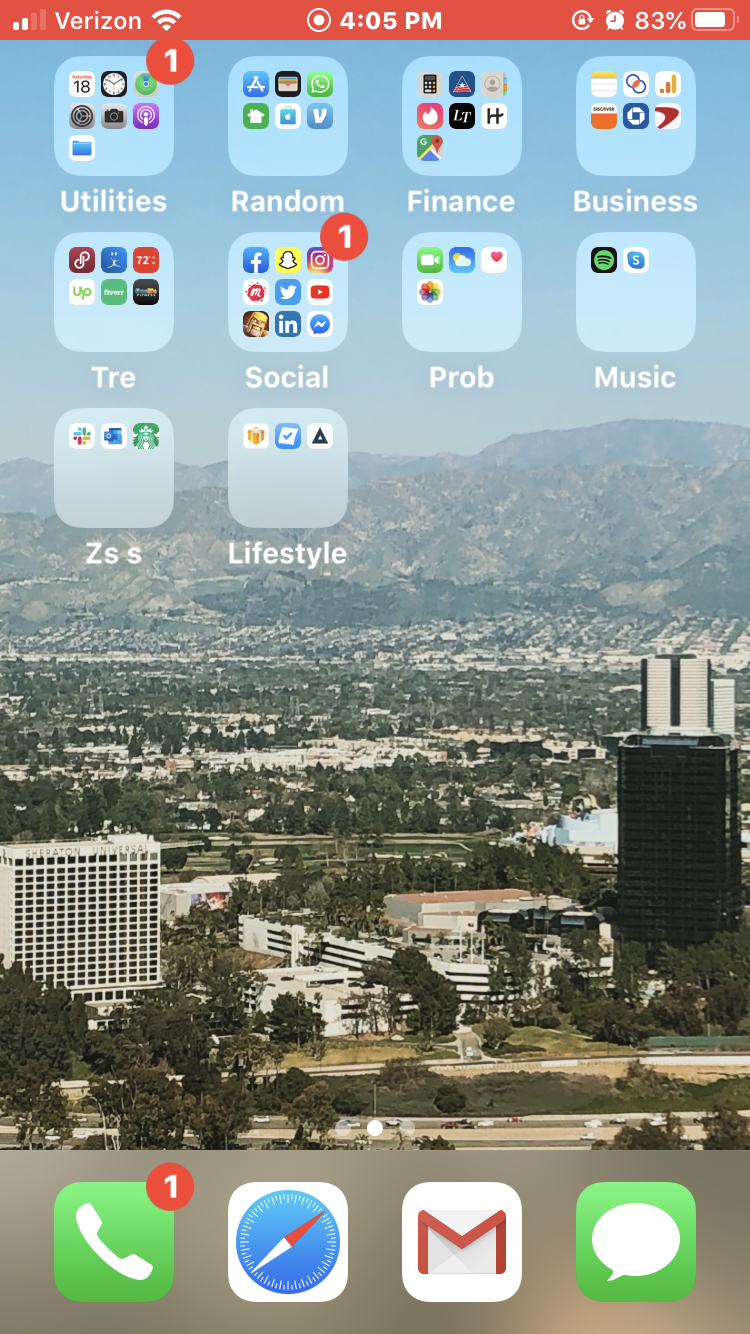This screenshot has height=1334, width=750.
Task: Launch Safari from the dock
Action: tap(287, 1243)
